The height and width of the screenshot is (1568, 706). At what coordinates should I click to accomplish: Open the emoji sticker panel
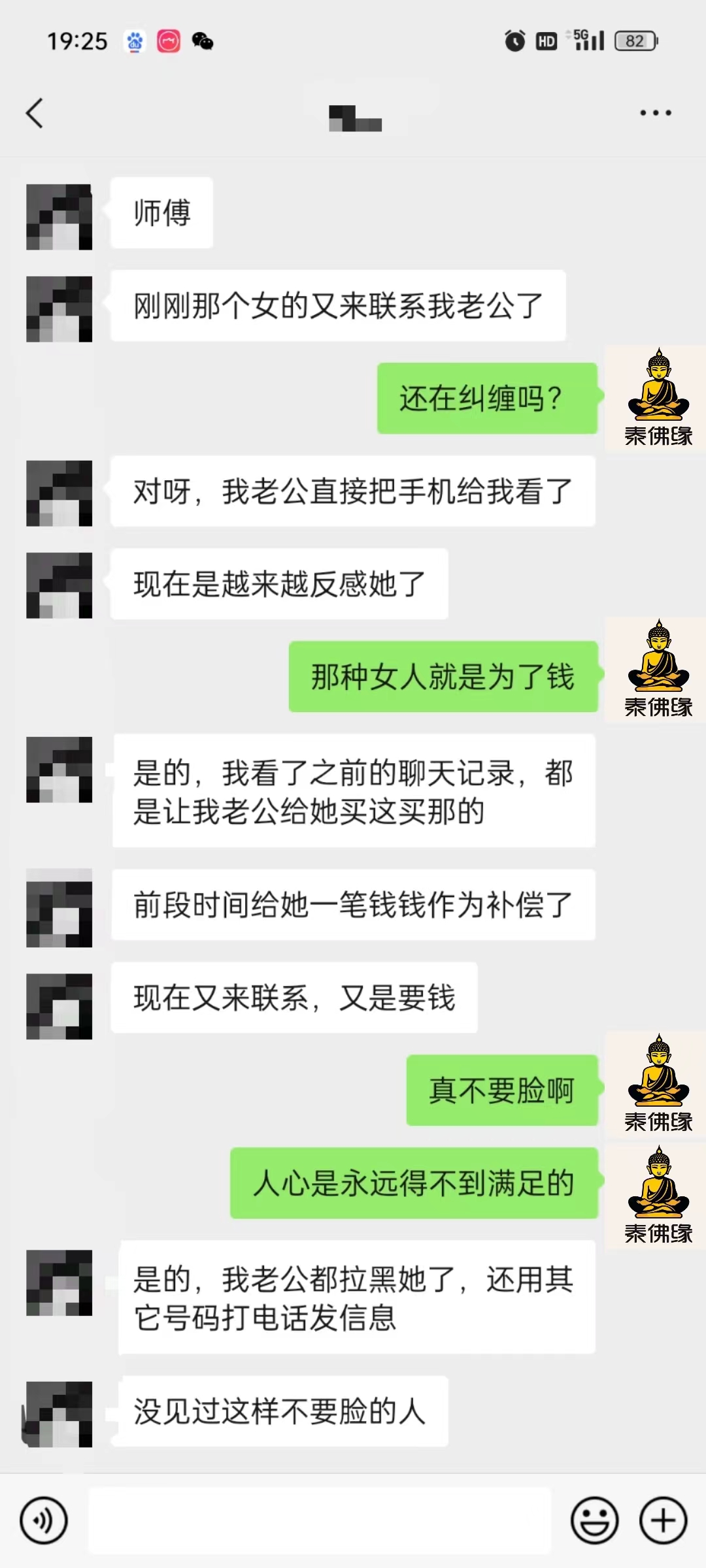(594, 1520)
